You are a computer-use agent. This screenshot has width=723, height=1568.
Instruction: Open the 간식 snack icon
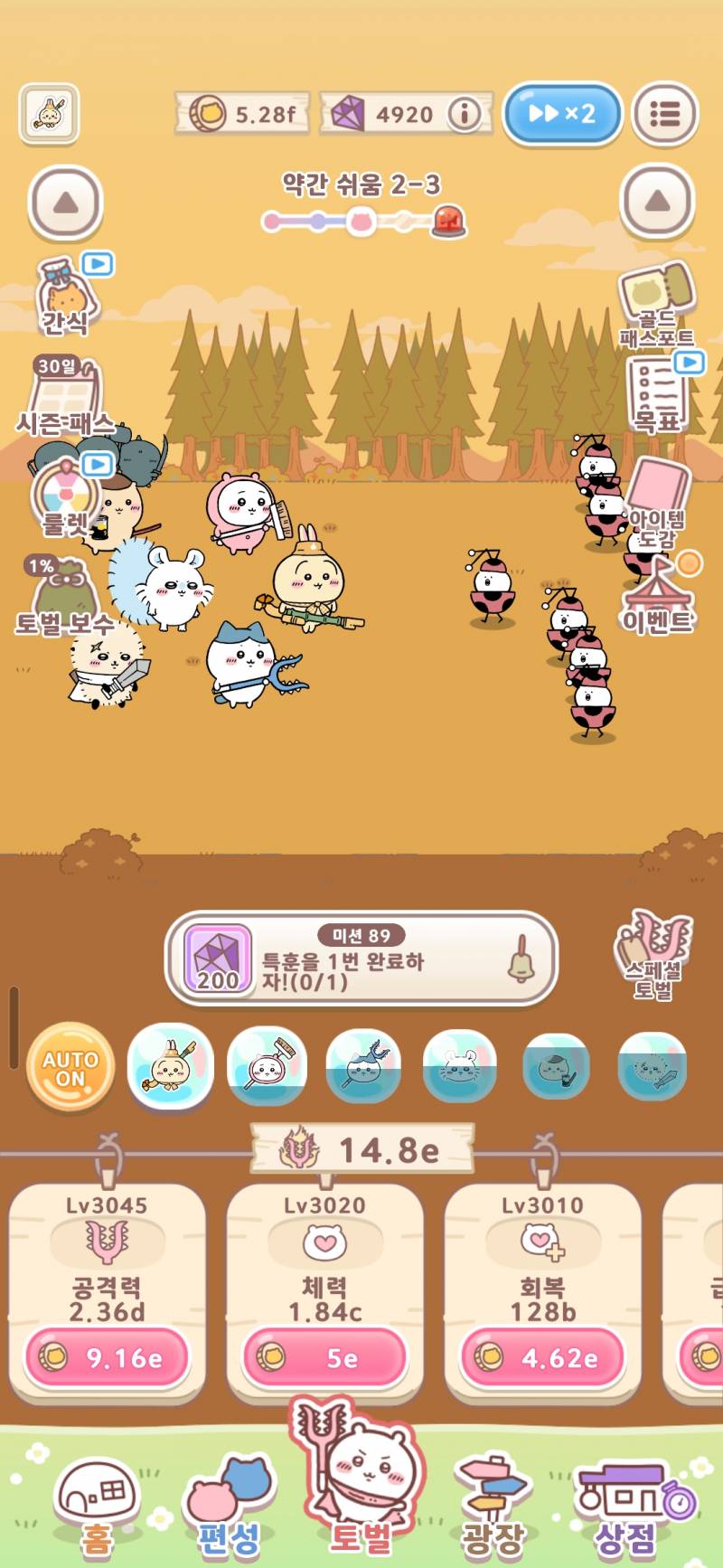(x=65, y=295)
